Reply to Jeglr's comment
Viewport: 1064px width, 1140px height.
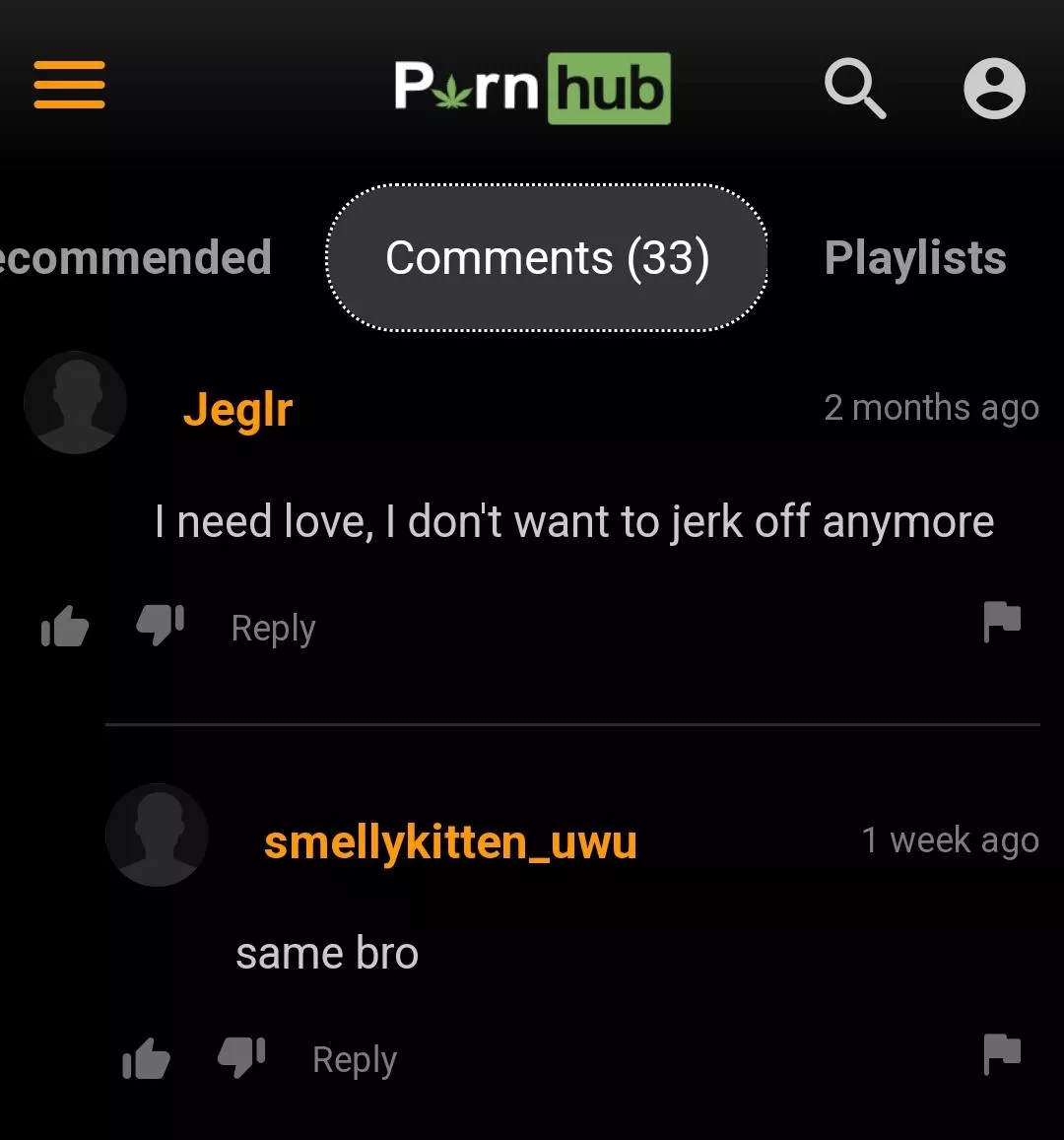tap(273, 628)
